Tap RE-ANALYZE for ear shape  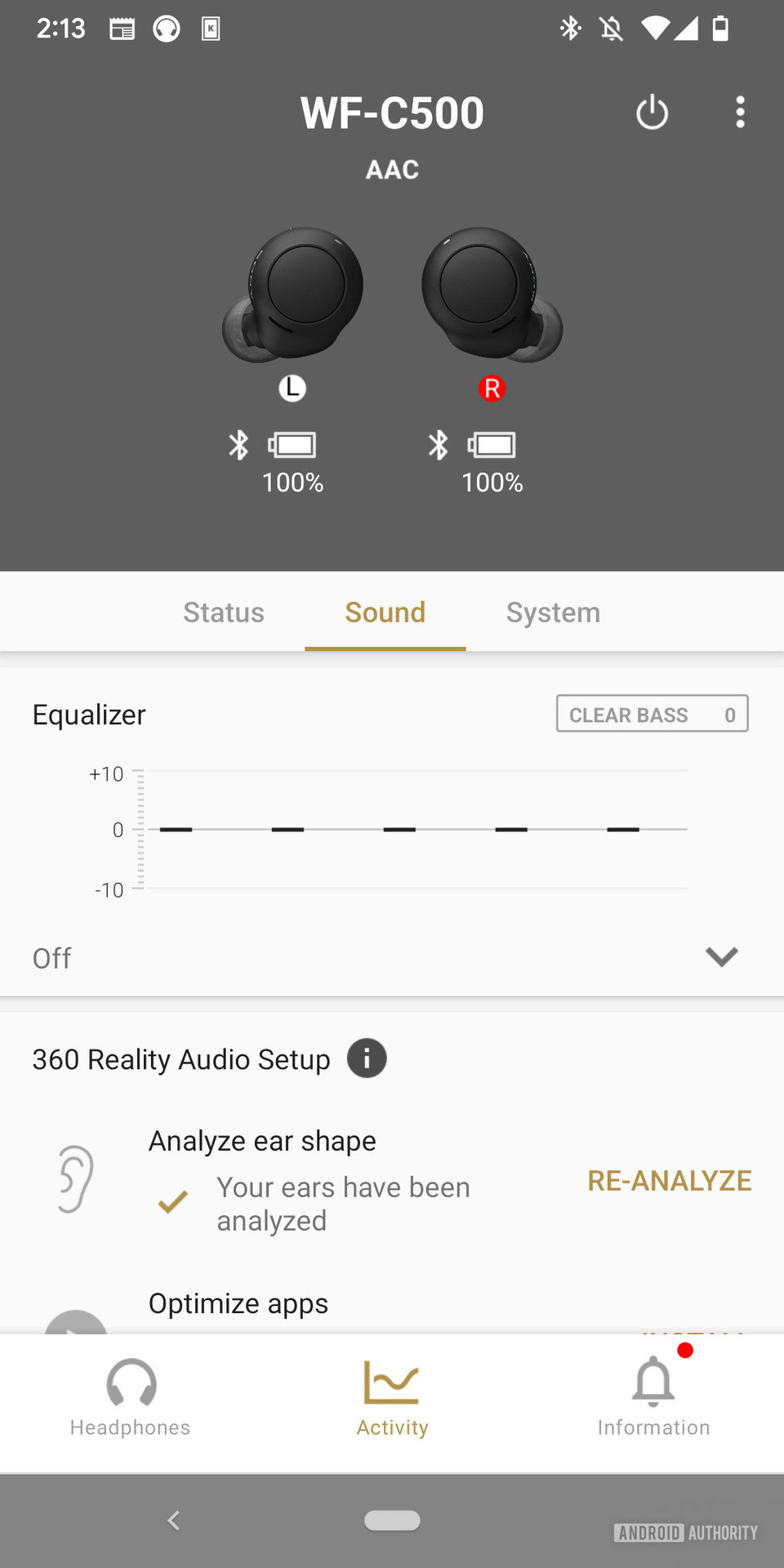[669, 1181]
